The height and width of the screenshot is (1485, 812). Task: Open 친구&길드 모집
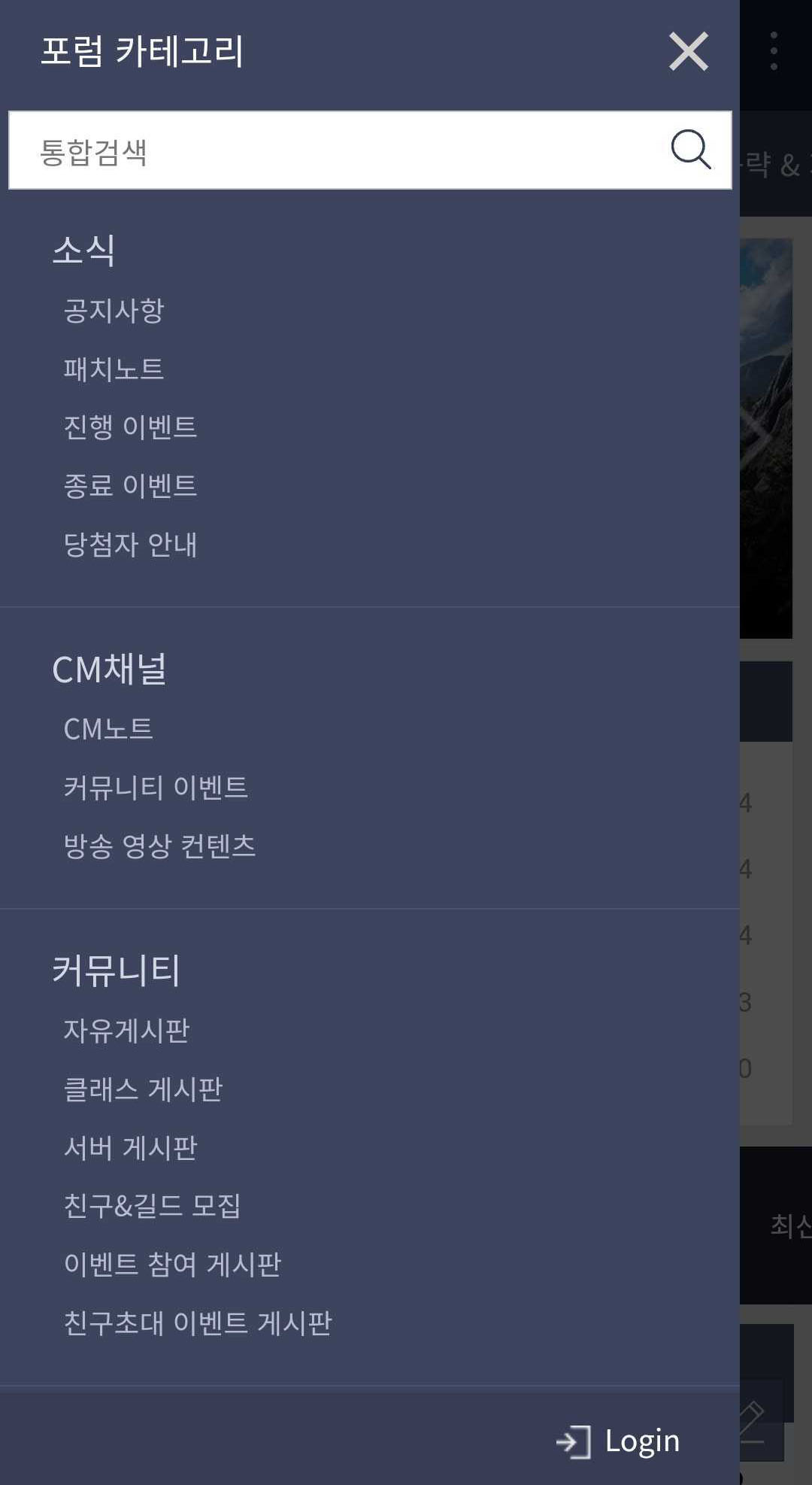point(152,1206)
